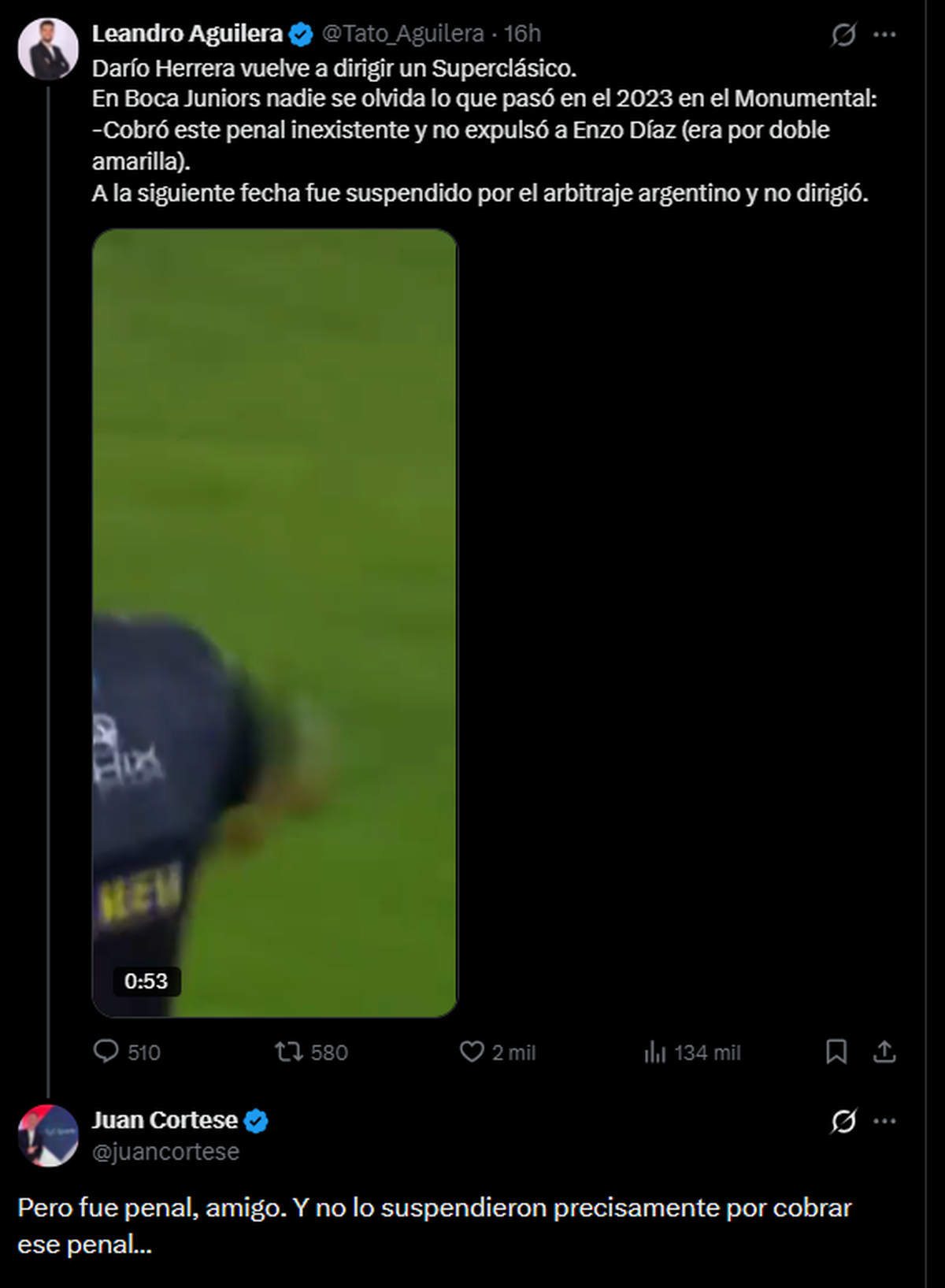Tap Grok icon on Leandro Aguilera's tweet
This screenshot has height=1288, width=945.
tap(843, 35)
